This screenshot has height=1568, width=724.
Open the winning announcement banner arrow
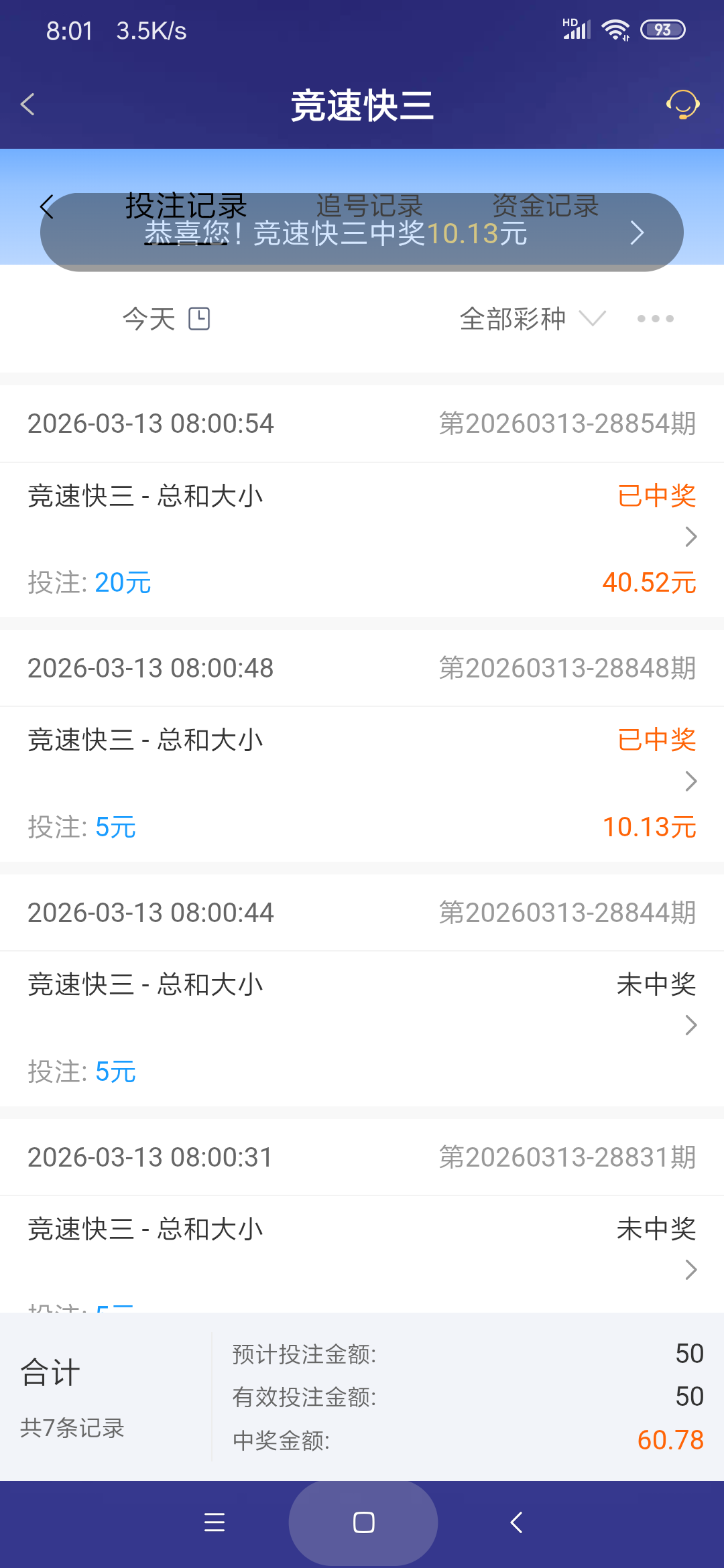tap(636, 233)
